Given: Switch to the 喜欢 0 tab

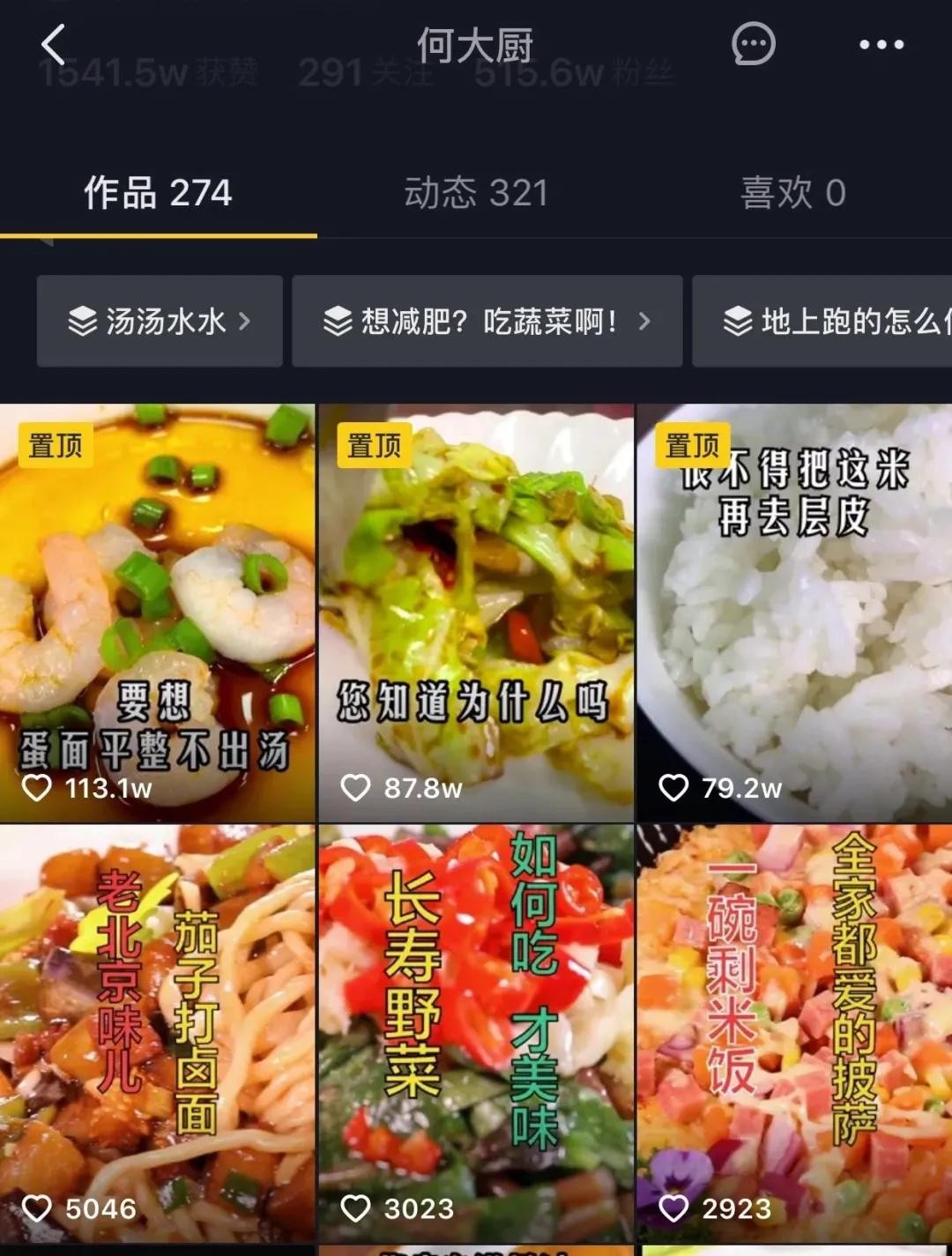Looking at the screenshot, I should (792, 193).
